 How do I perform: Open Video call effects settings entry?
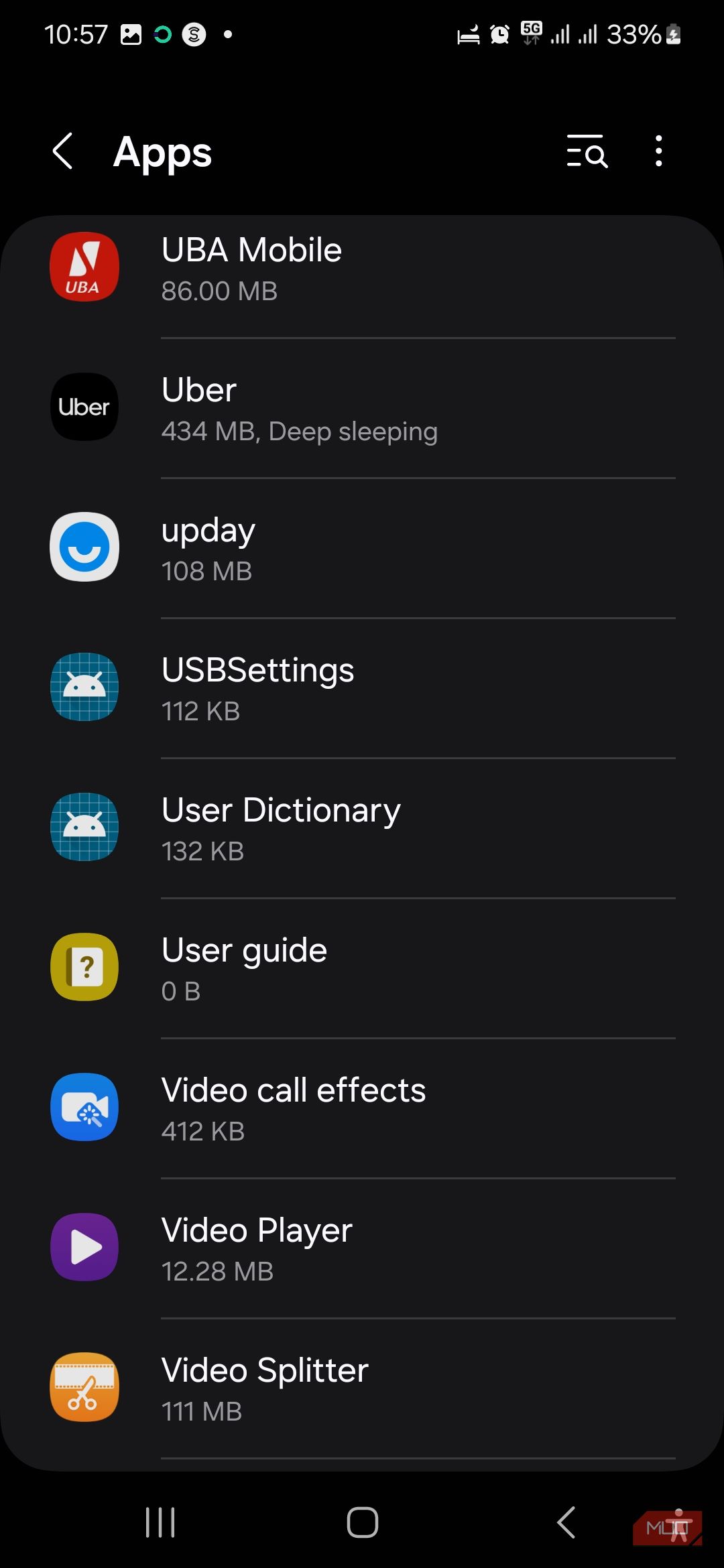pyautogui.click(x=362, y=1108)
